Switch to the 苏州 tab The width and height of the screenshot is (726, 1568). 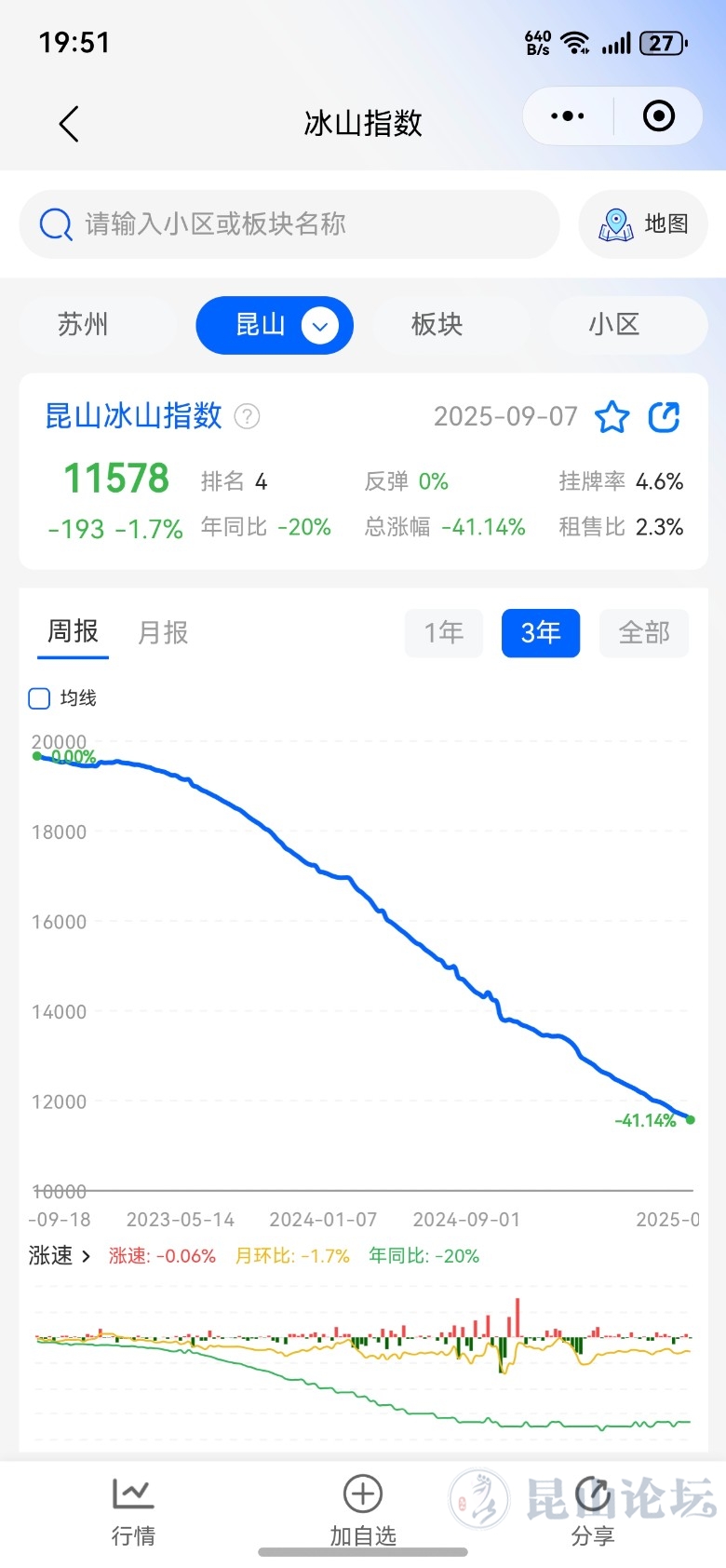[x=84, y=325]
